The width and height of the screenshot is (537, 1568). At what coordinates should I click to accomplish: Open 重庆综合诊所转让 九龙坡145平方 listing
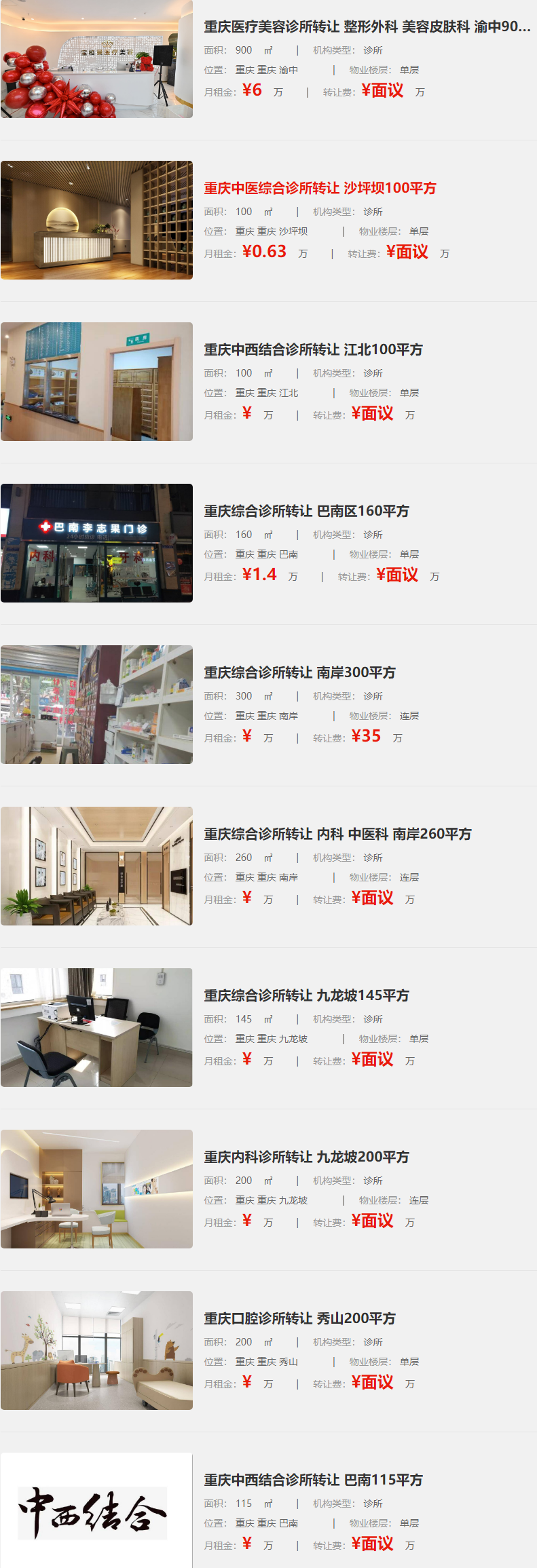tap(306, 995)
